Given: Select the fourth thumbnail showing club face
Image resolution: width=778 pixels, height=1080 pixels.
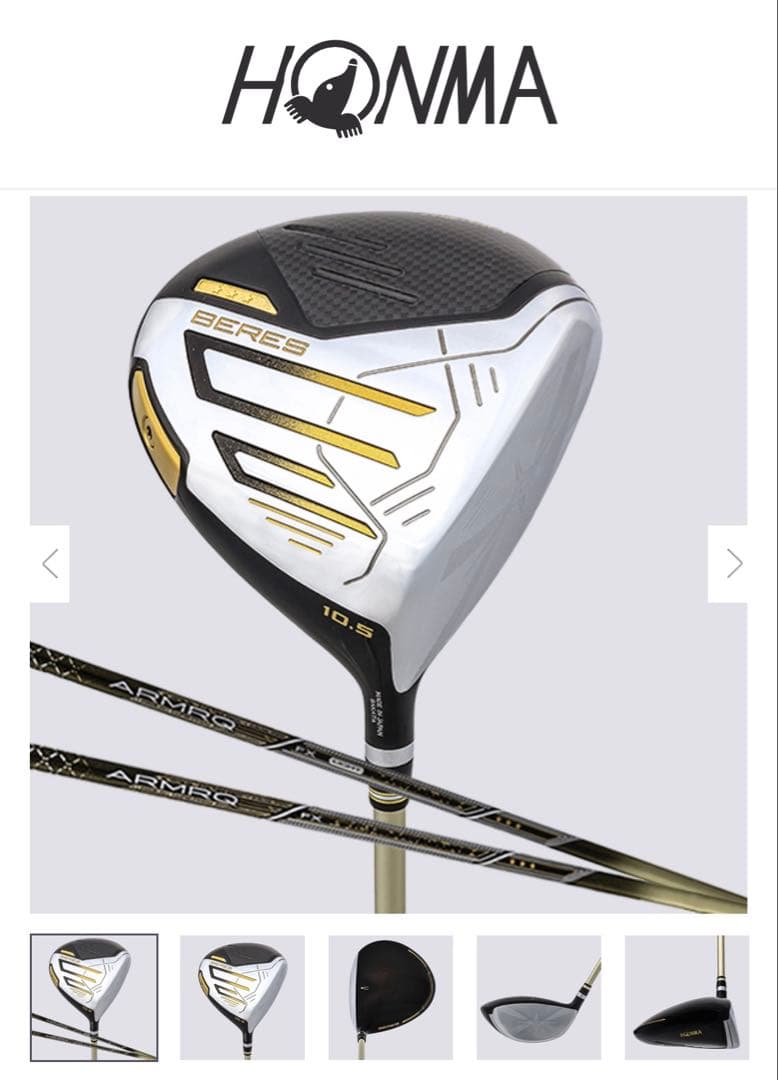Looking at the screenshot, I should (x=539, y=997).
